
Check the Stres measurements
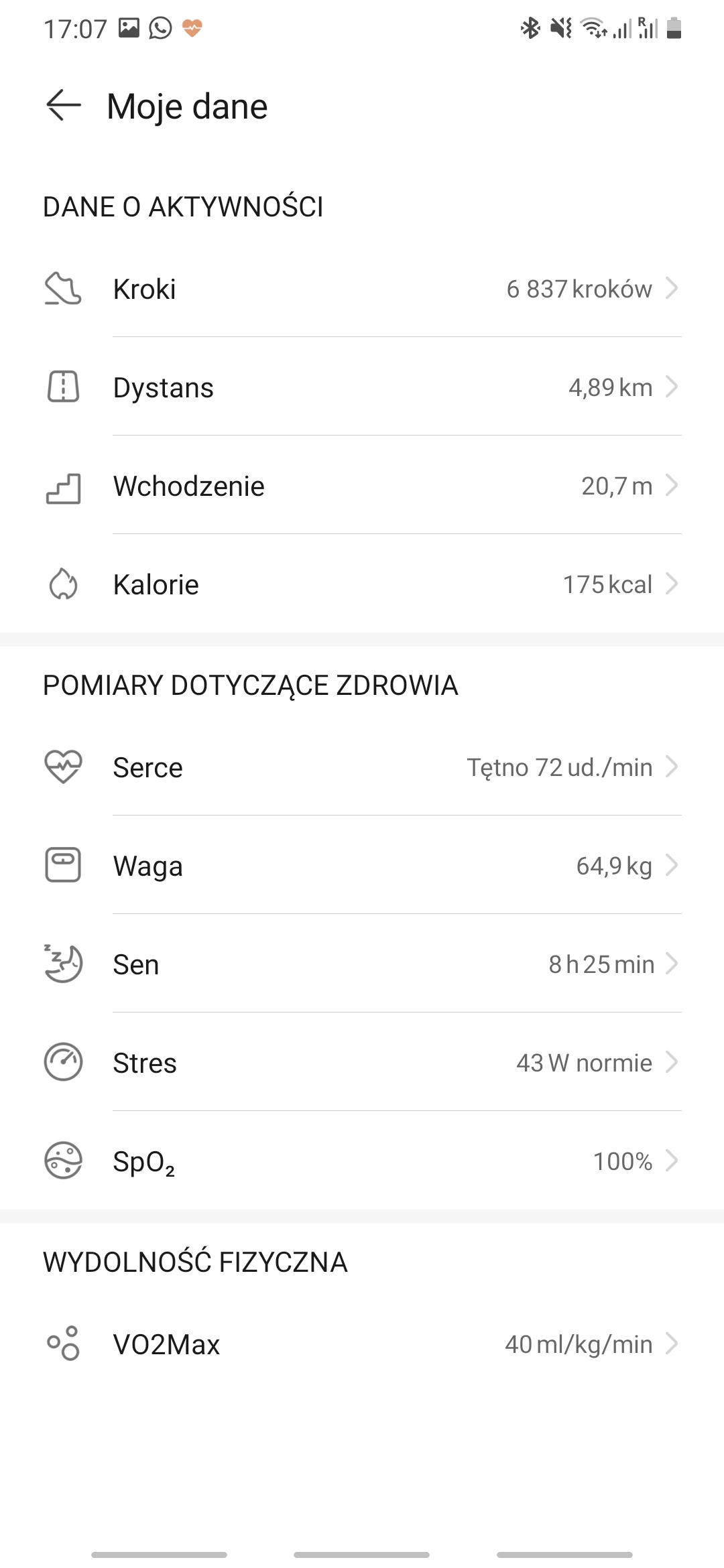362,1063
